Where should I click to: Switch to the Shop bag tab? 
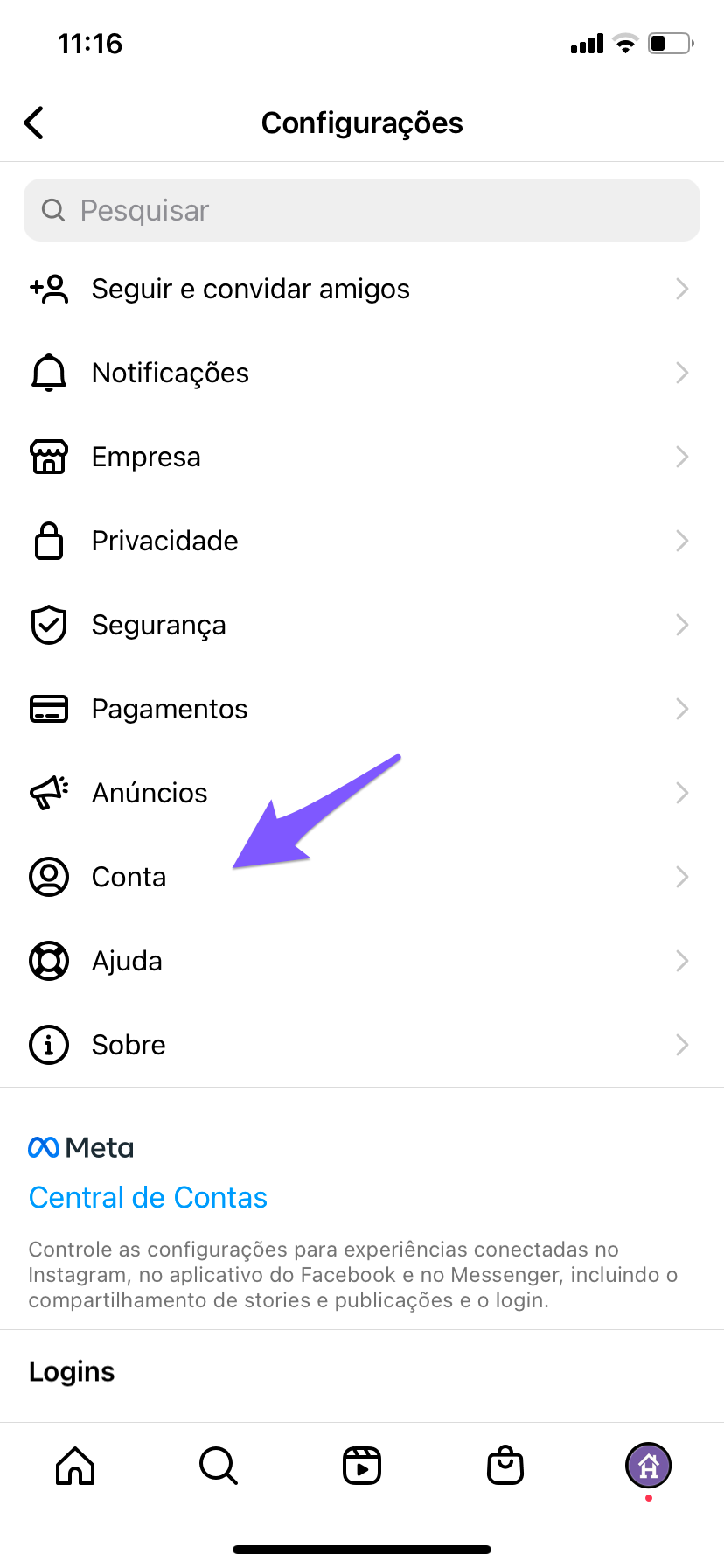[x=505, y=1465]
